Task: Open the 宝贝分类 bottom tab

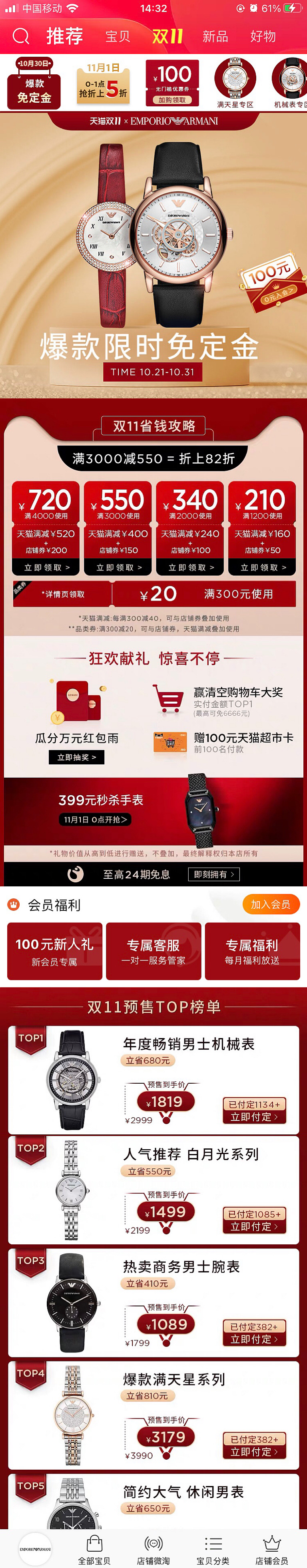Action: click(213, 1549)
